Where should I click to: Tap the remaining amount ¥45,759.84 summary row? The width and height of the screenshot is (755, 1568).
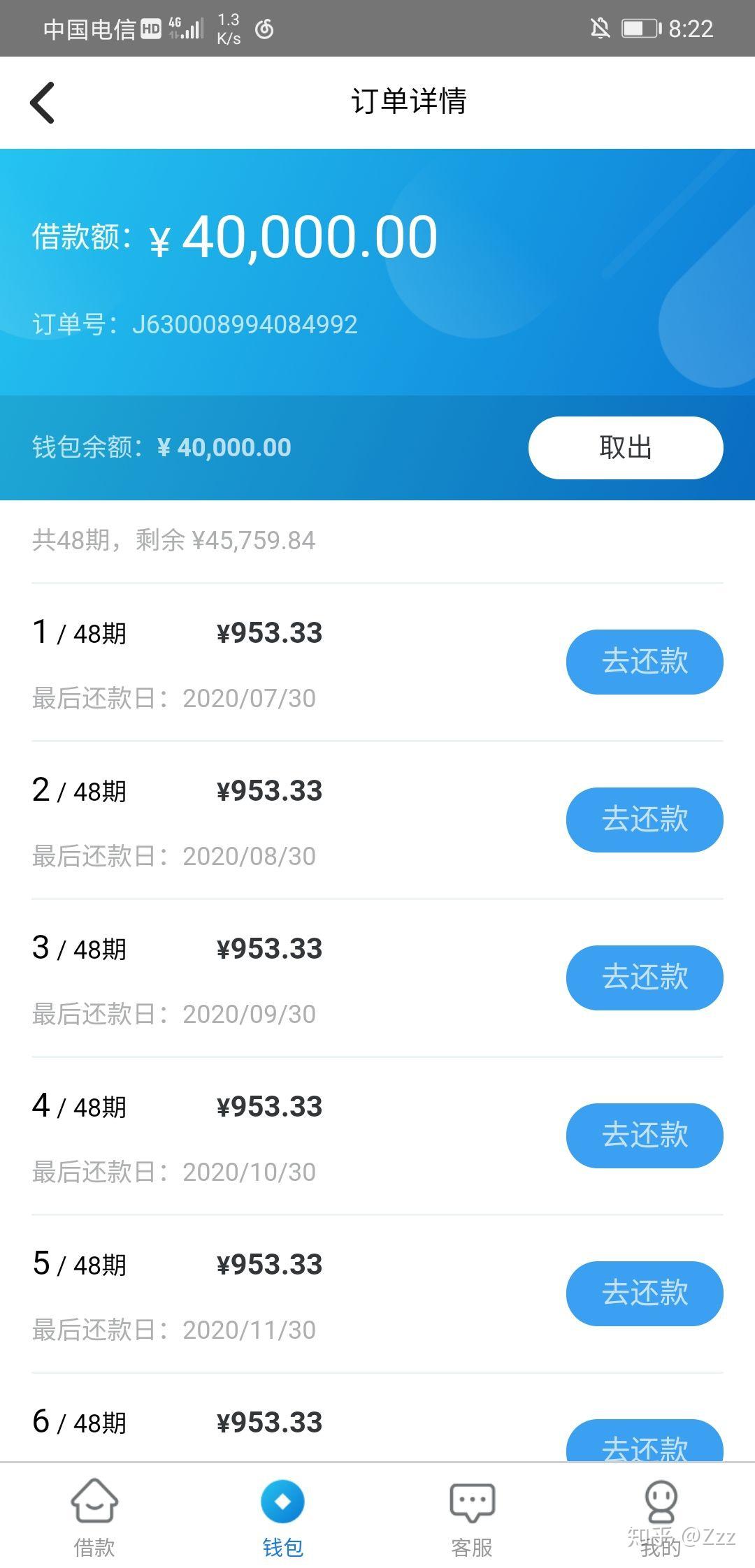(x=173, y=541)
